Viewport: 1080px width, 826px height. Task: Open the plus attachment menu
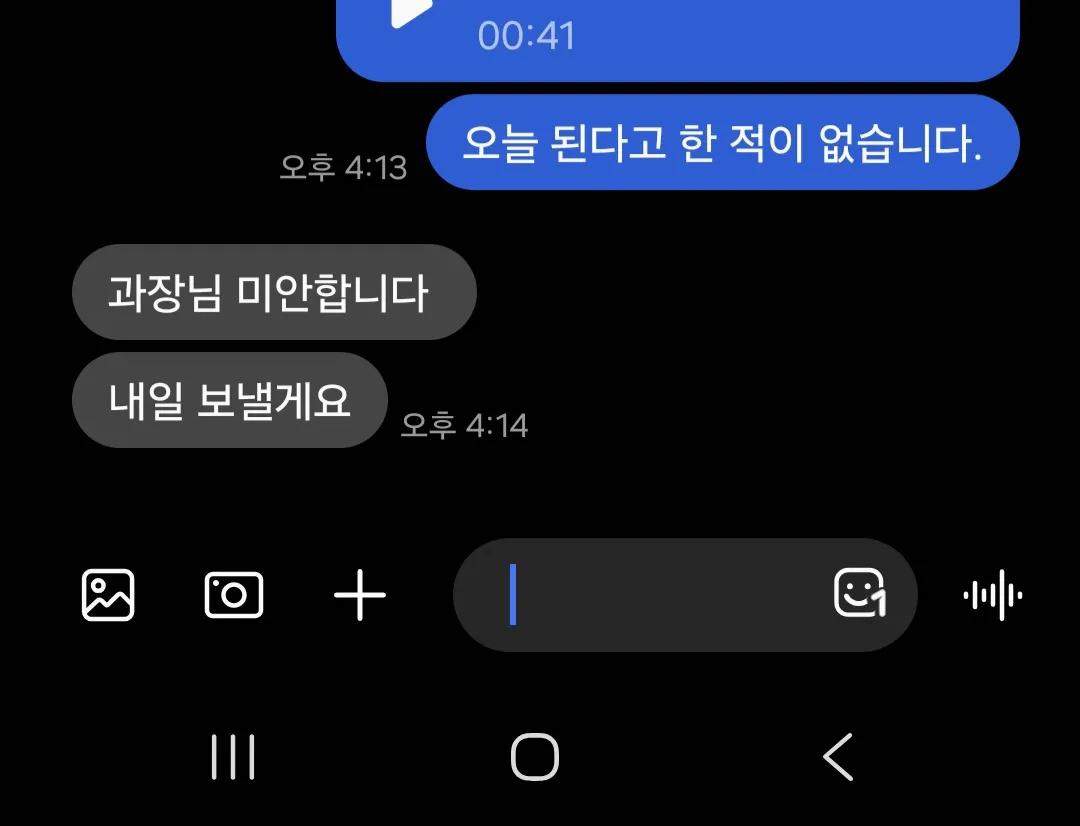tap(360, 595)
